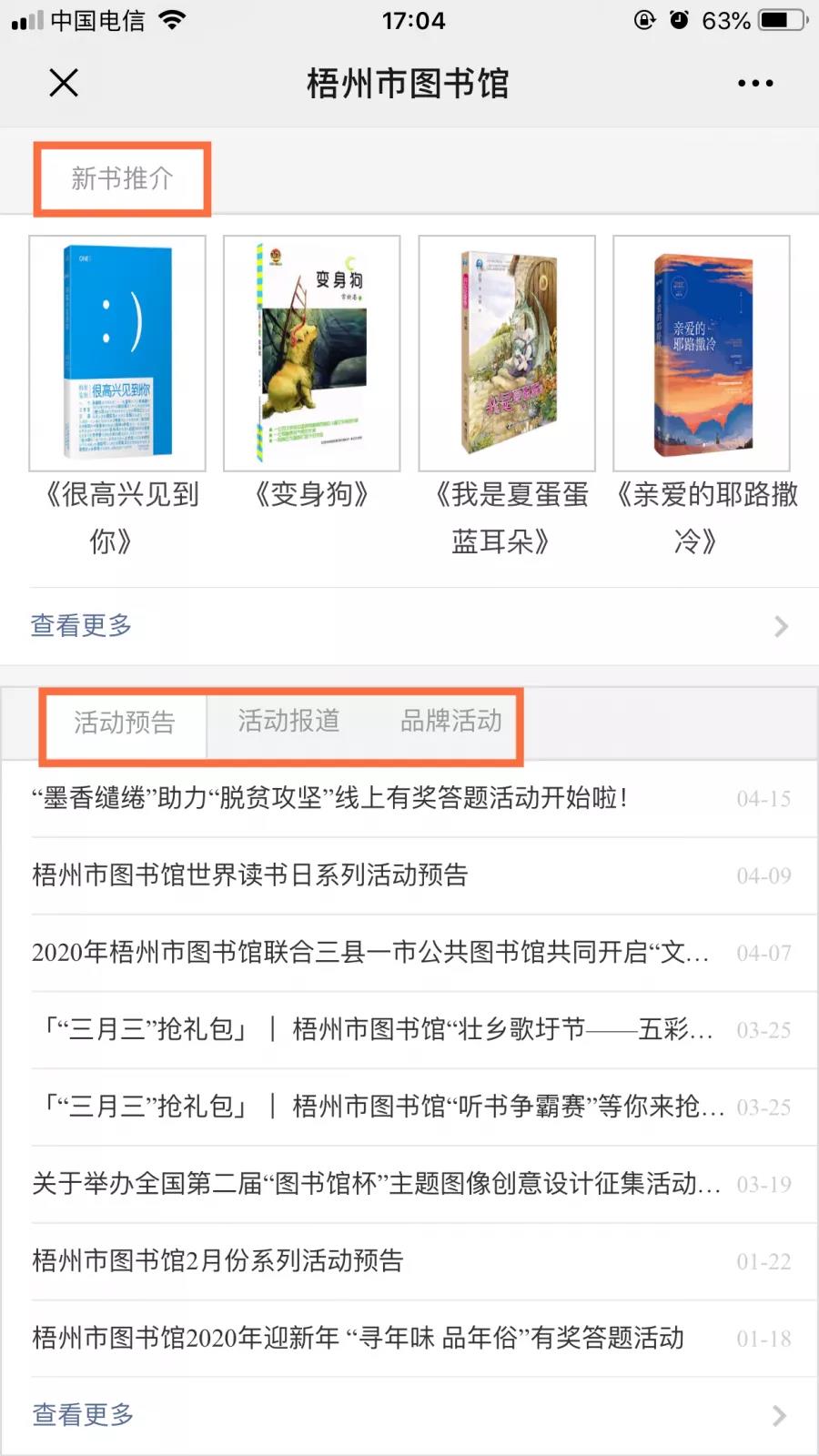The image size is (819, 1456).
Task: Switch to the 品牌活动 tab
Action: [450, 721]
